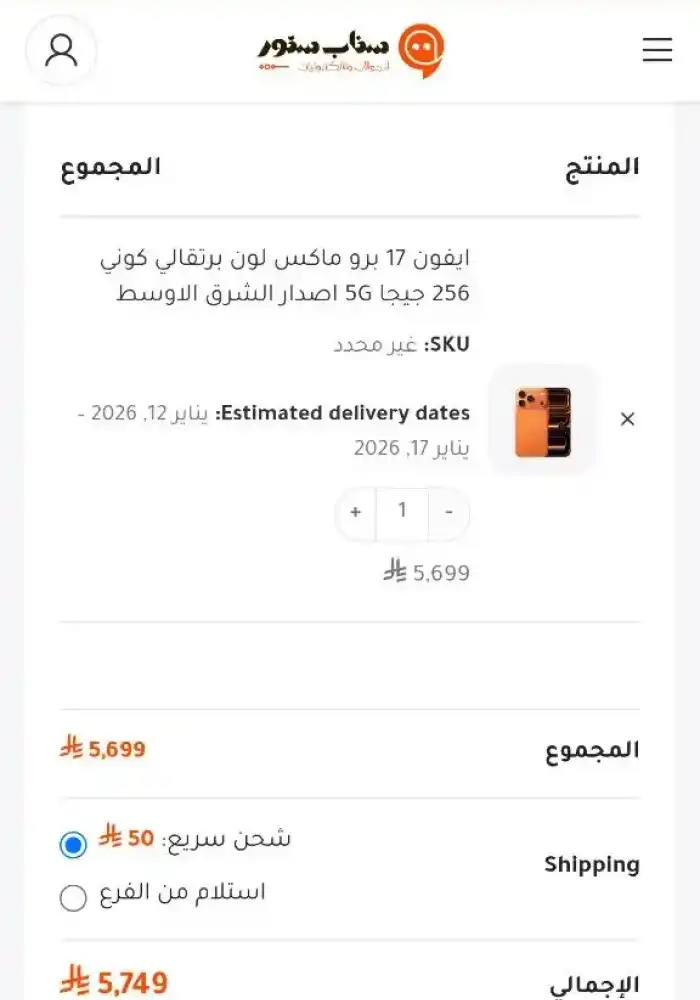Remove the iPhone 17 Pro Max from cart

pos(627,420)
